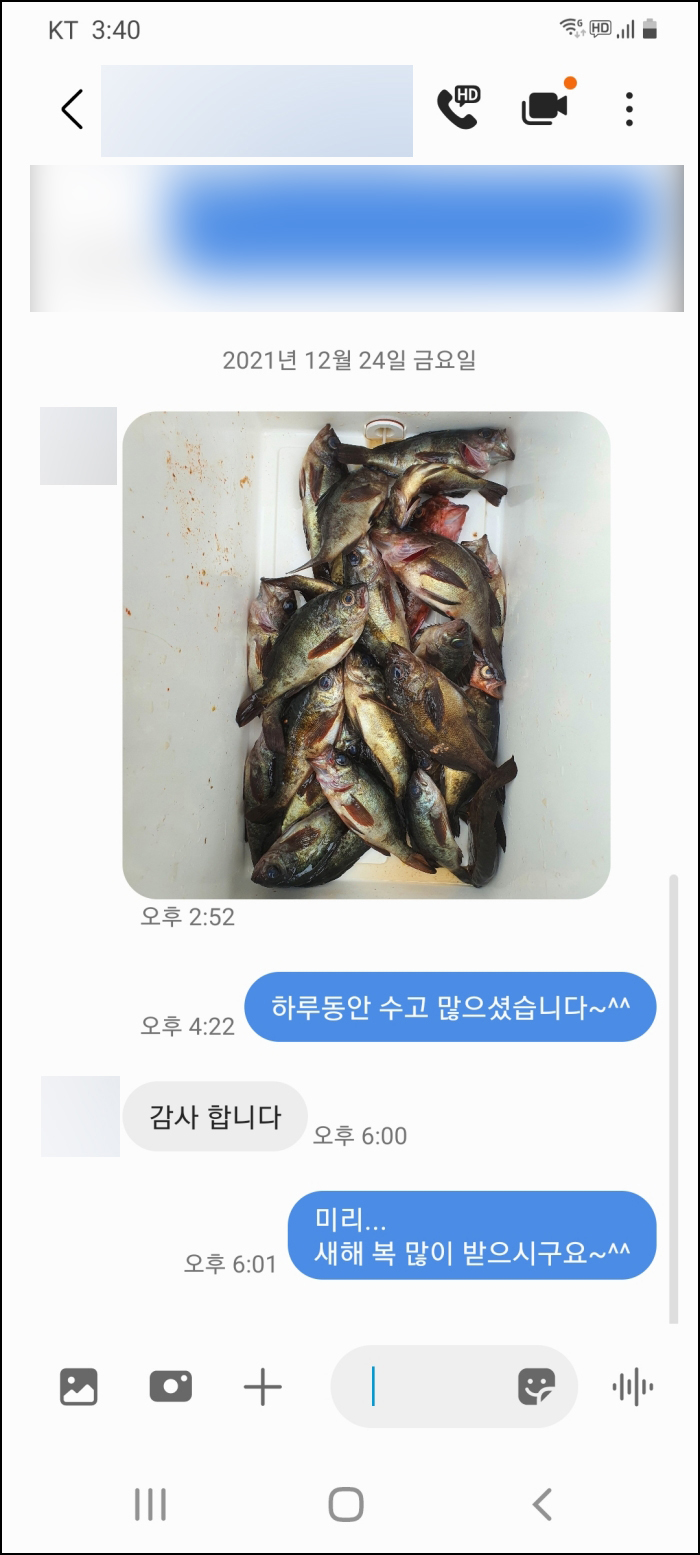Image resolution: width=700 pixels, height=1555 pixels.
Task: Record a voice message
Action: 632,1387
